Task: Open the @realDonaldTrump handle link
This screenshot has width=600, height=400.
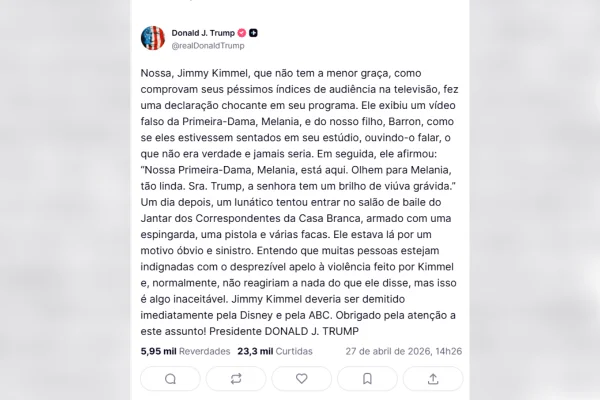Action: 207,46
